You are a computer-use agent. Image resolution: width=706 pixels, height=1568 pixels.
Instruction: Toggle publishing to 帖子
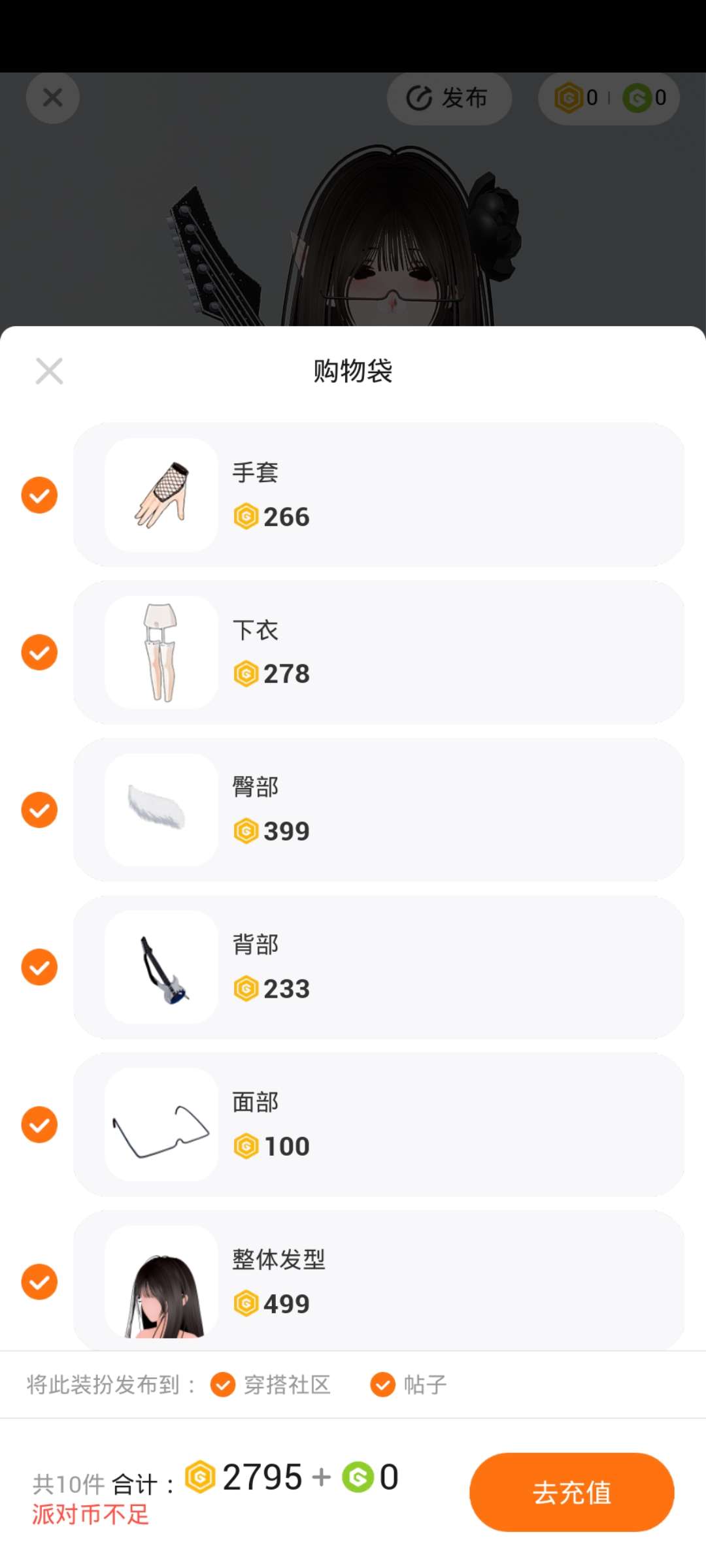point(382,1384)
